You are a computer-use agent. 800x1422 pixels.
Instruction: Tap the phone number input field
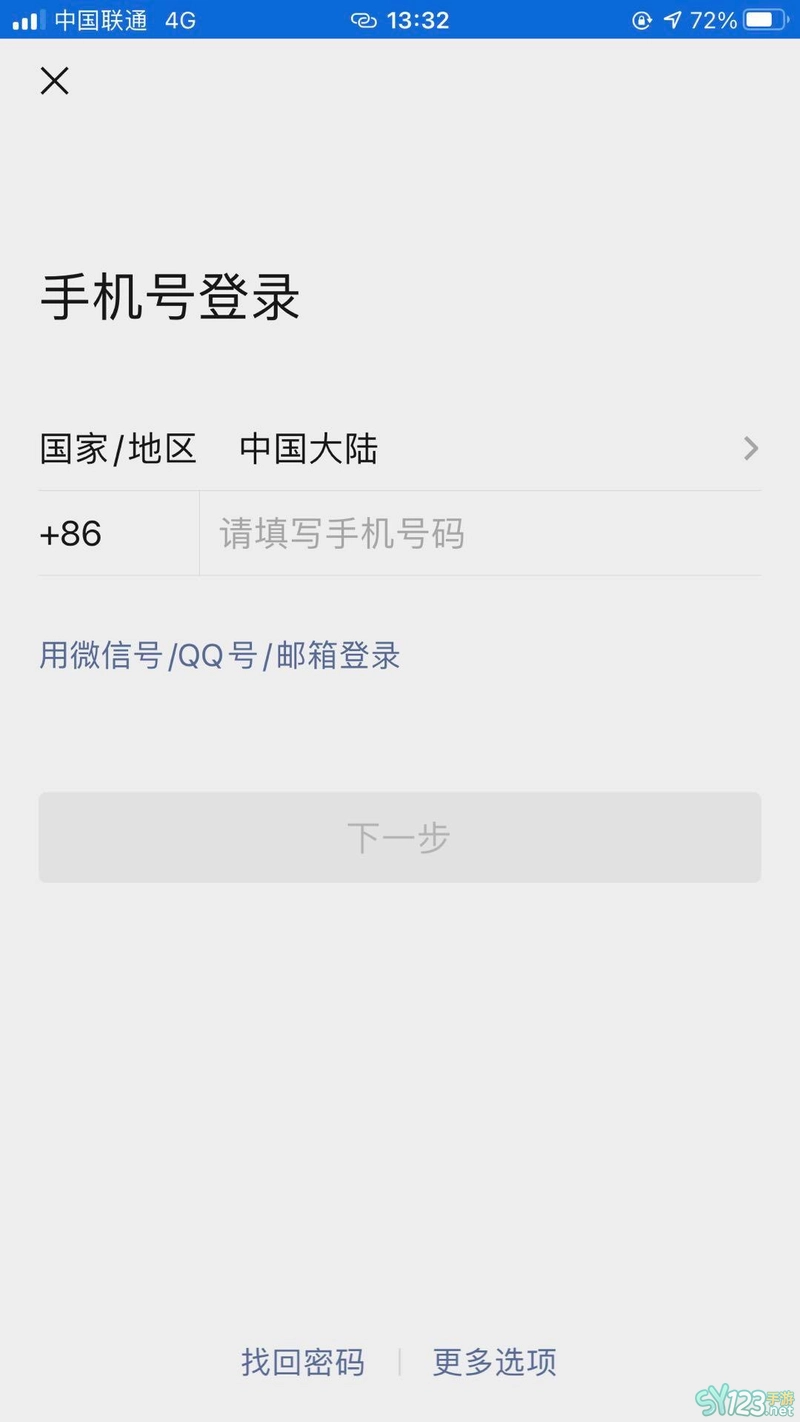(x=480, y=534)
